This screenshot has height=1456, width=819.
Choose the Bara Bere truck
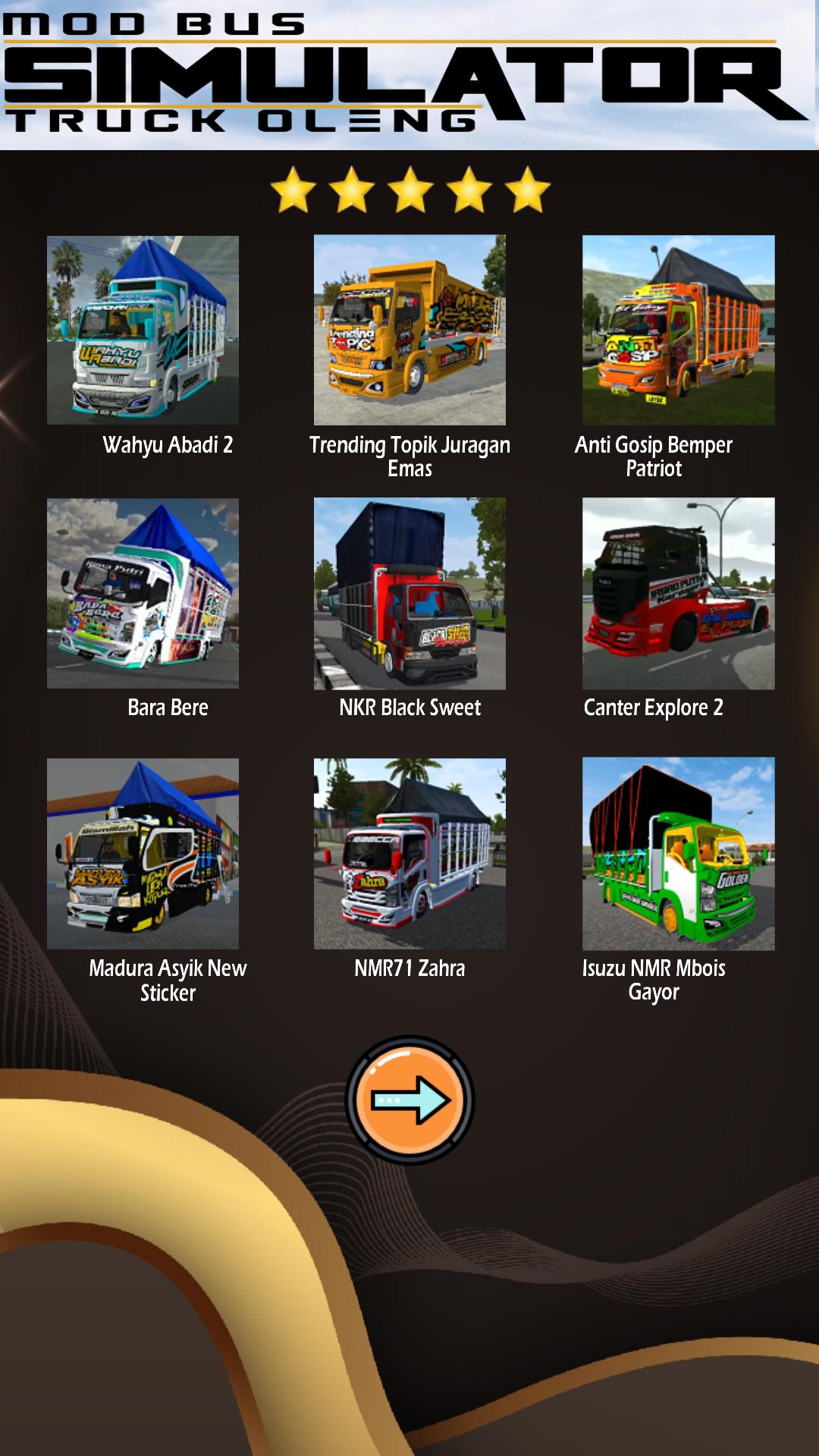pyautogui.click(x=143, y=593)
